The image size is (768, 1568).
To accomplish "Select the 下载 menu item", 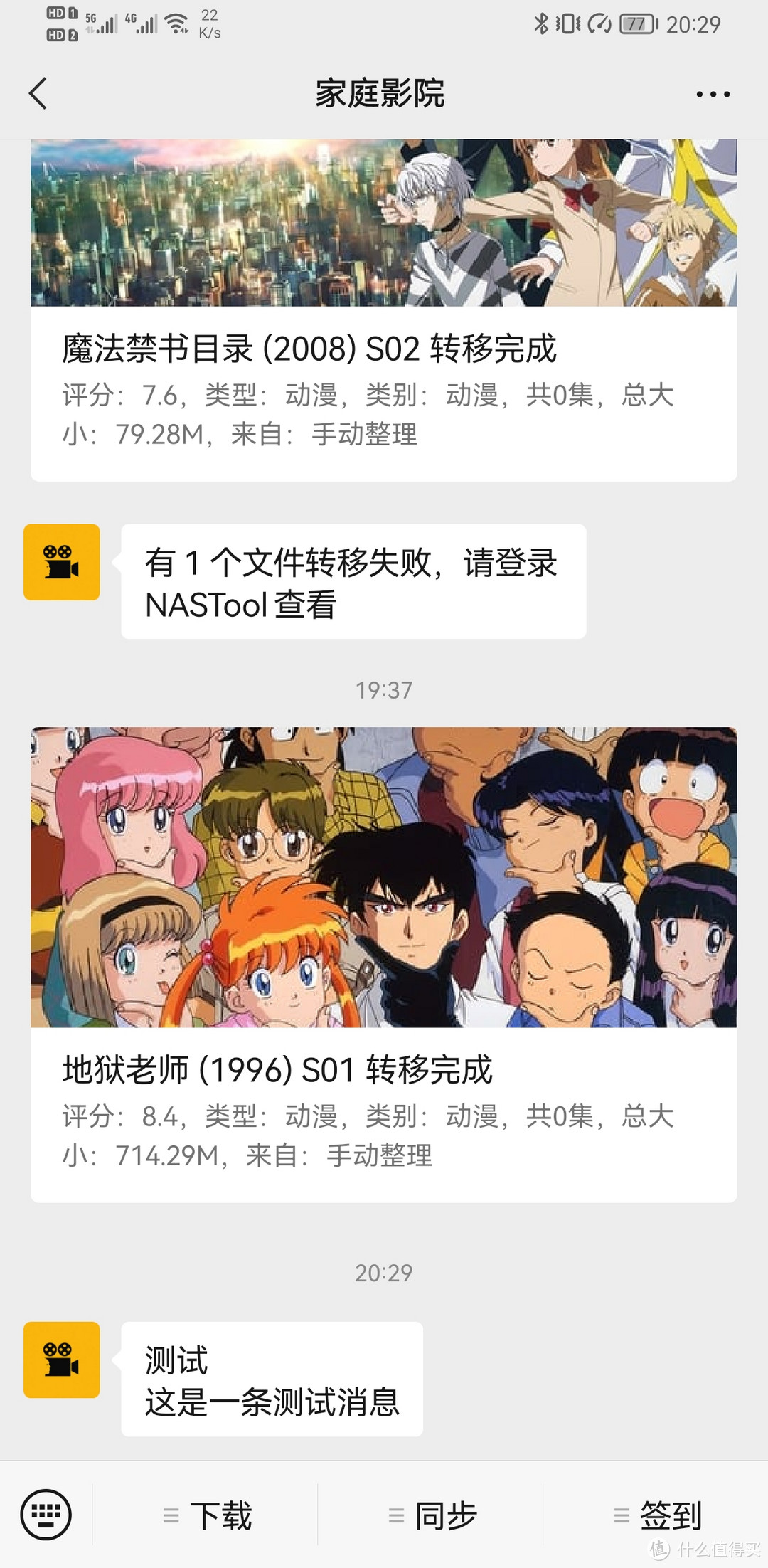I will click(x=221, y=1514).
